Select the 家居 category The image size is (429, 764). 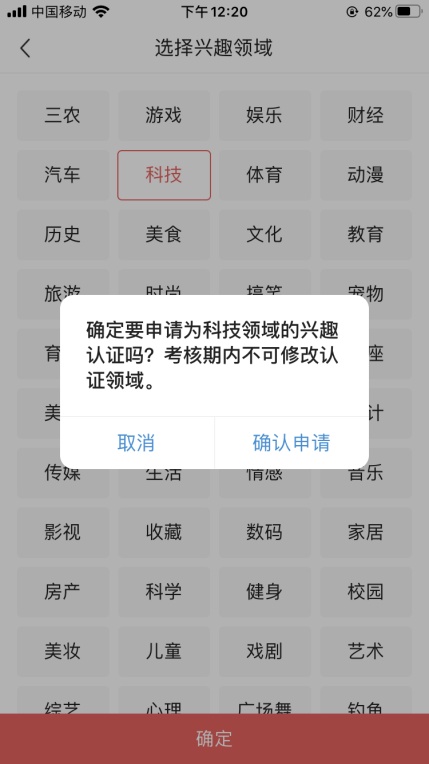[366, 532]
